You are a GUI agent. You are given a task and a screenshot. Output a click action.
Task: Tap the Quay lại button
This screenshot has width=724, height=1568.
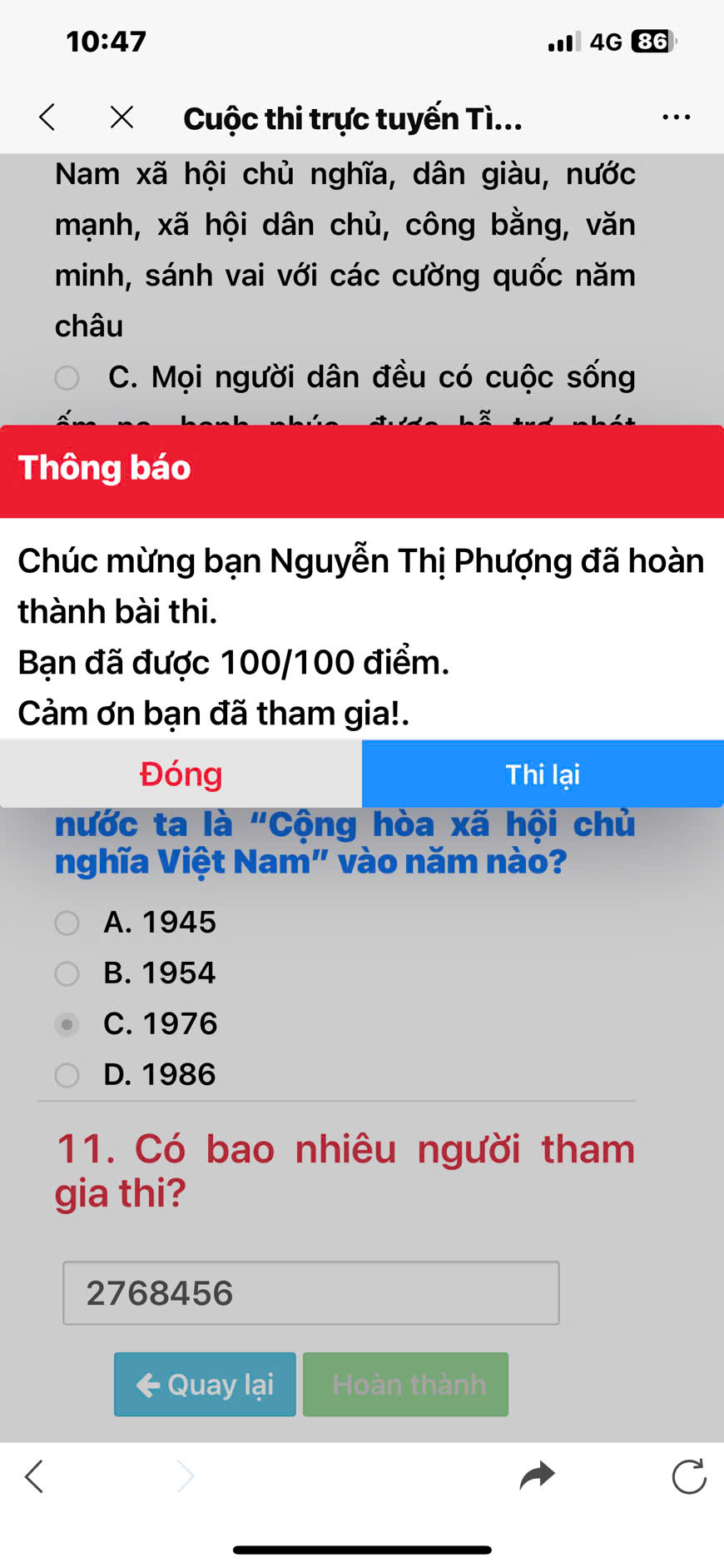[x=205, y=1384]
